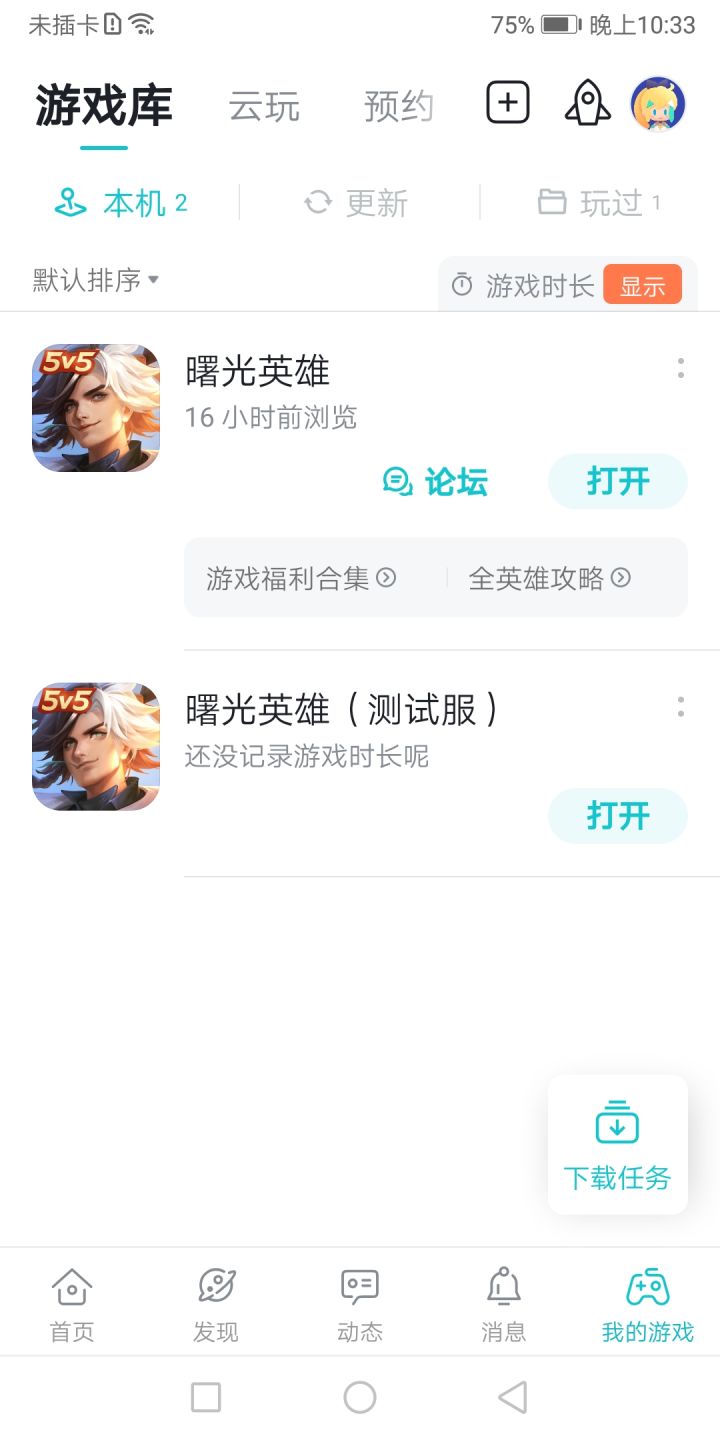This screenshot has height=1440, width=720.
Task: Open the 论坛 forum for 曙光英雄
Action: click(436, 482)
